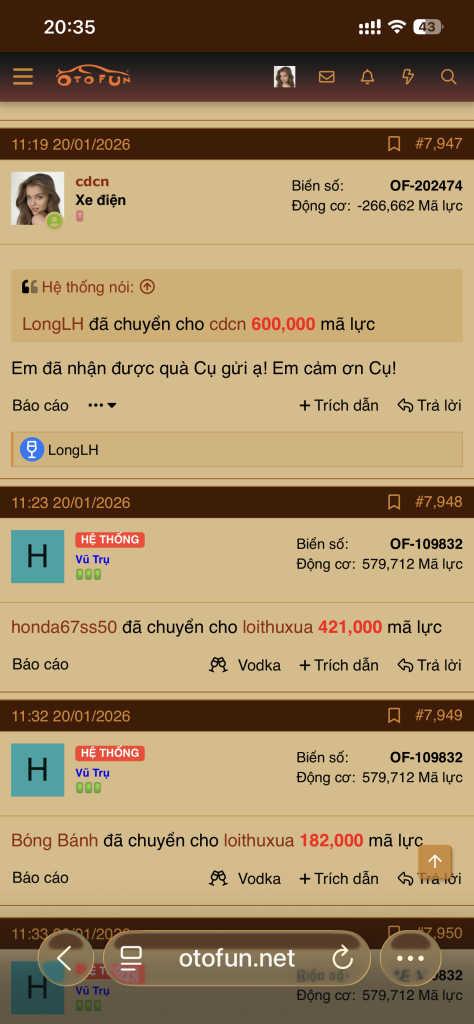Image resolution: width=474 pixels, height=1024 pixels.
Task: Quote cdcn's post with Trích dẫn
Action: click(339, 406)
